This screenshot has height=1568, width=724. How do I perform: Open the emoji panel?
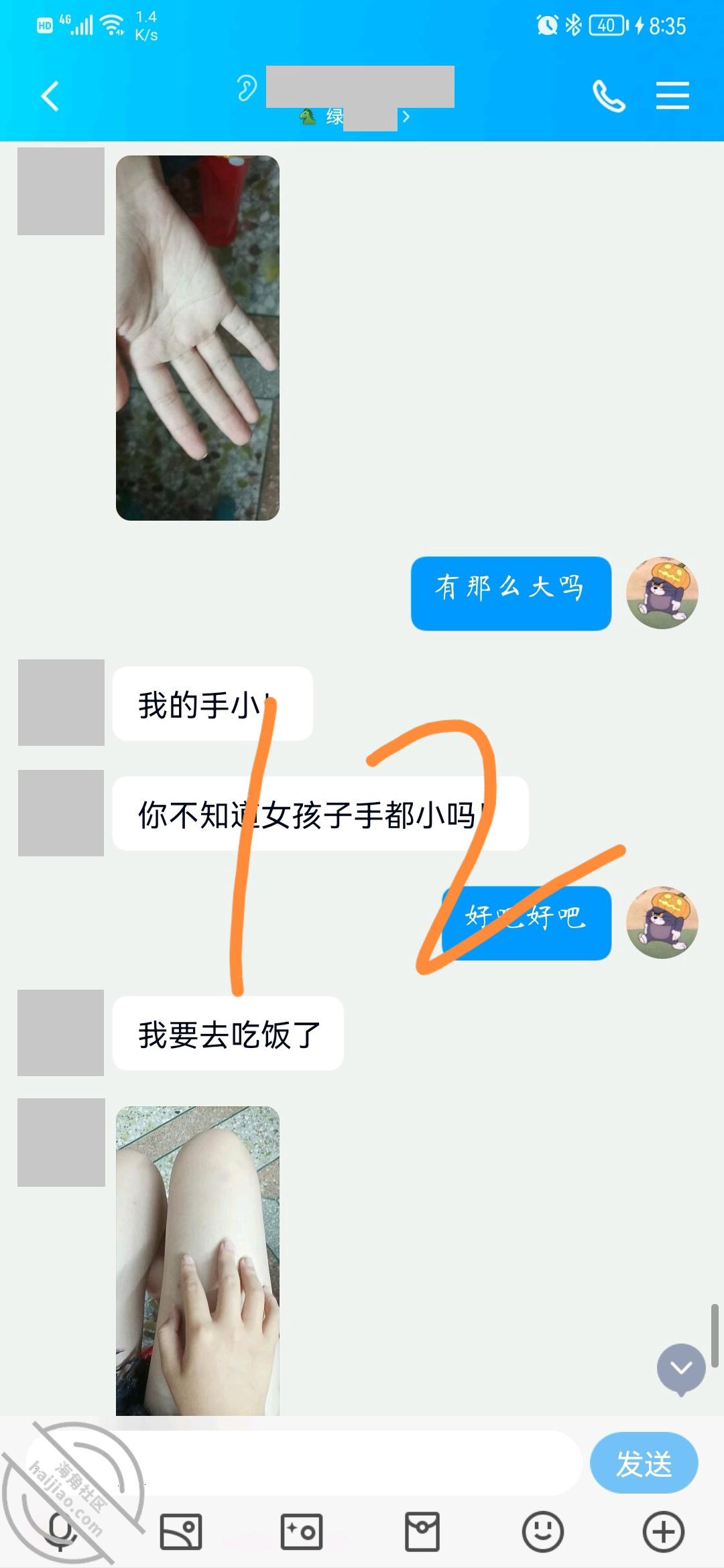[x=543, y=1532]
